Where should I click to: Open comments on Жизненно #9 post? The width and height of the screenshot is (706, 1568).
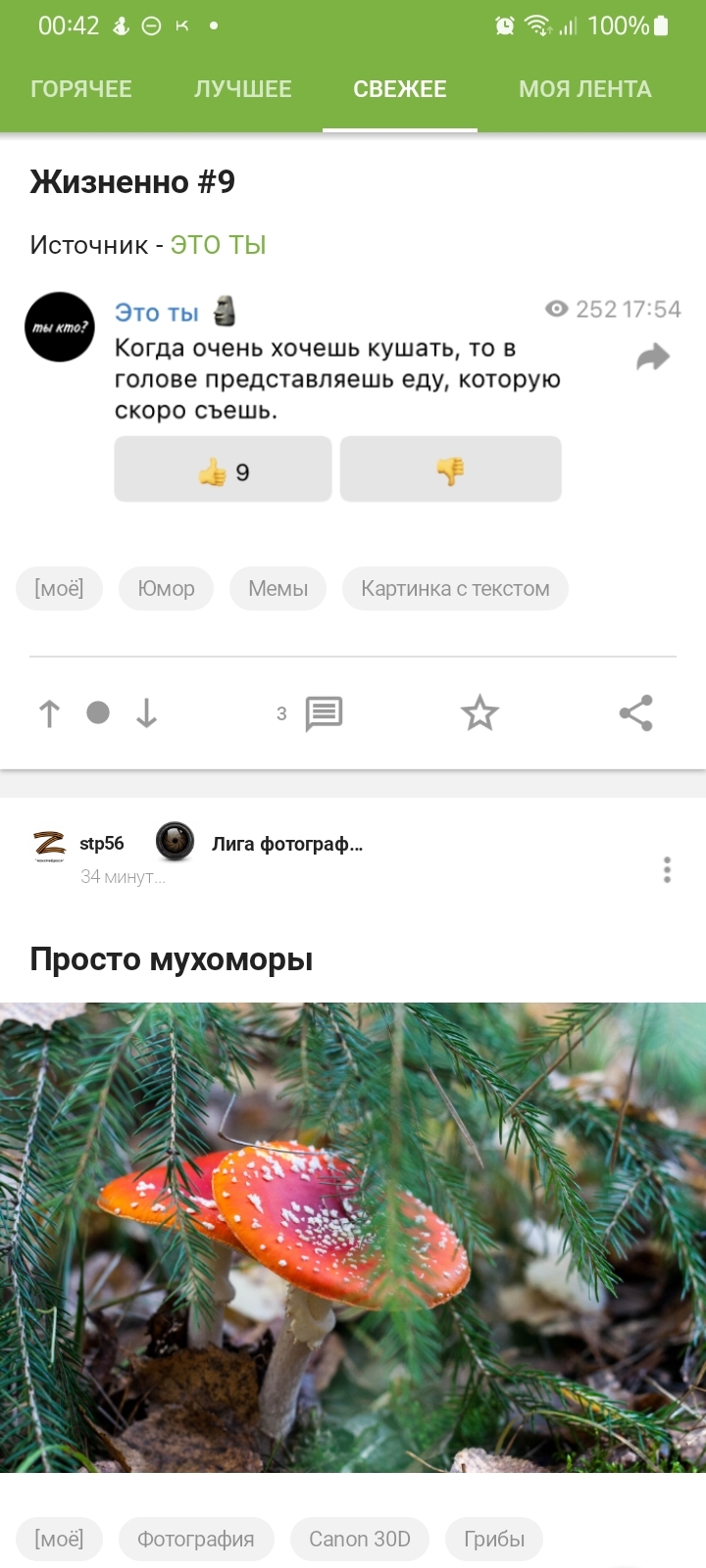(323, 713)
